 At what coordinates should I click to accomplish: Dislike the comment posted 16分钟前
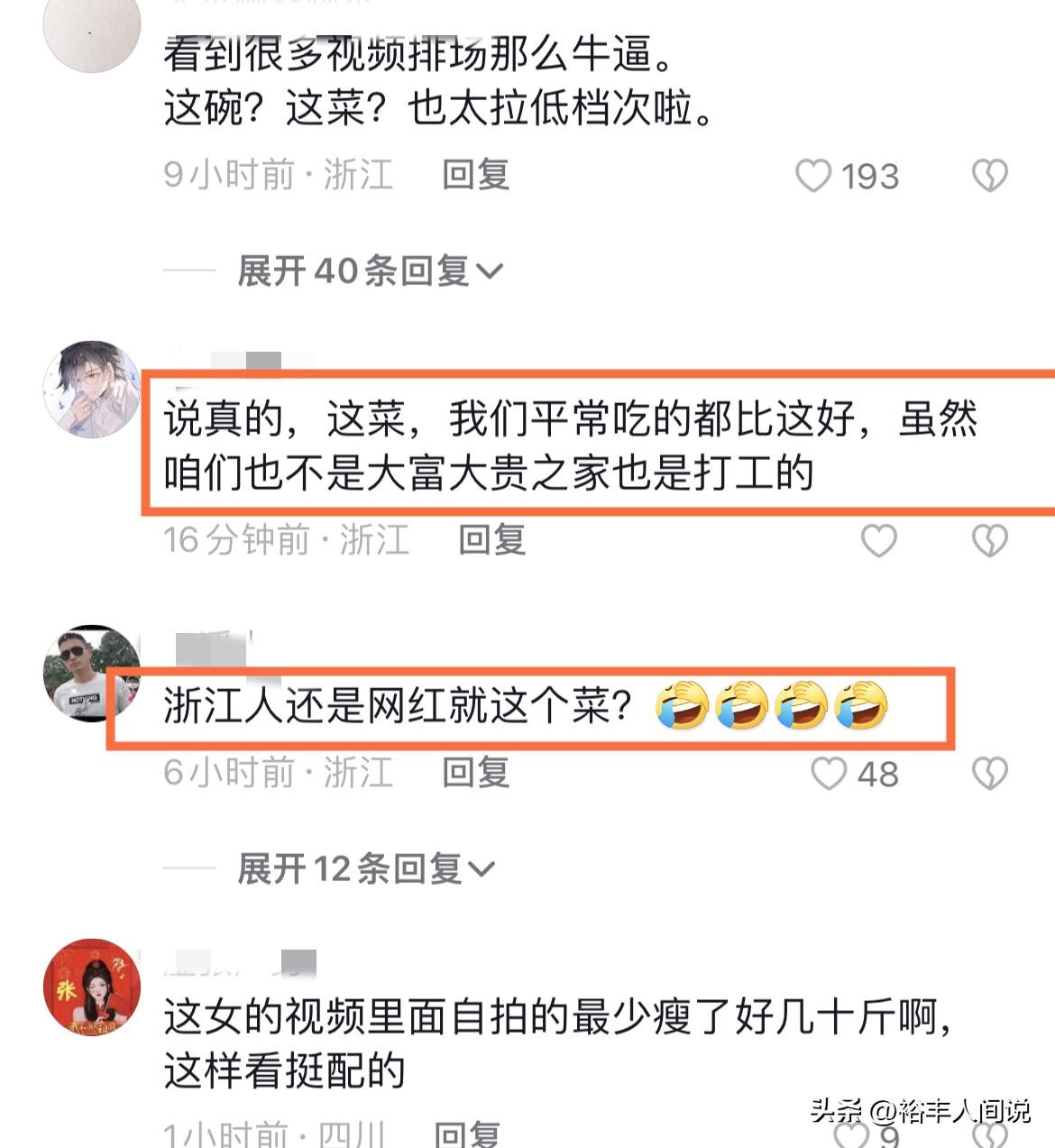click(x=989, y=540)
